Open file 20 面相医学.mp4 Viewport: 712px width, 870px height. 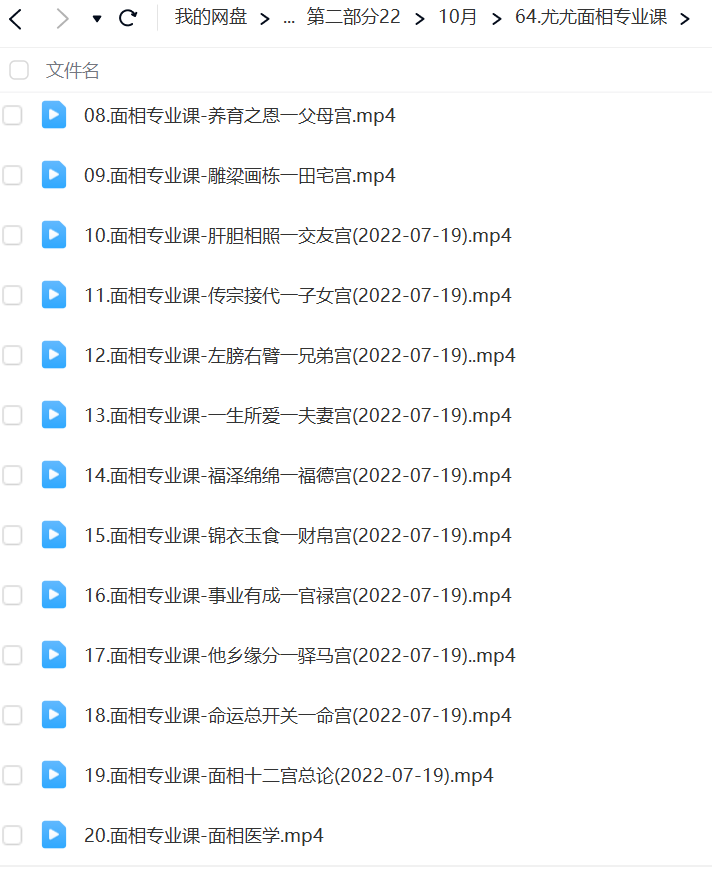(x=203, y=836)
